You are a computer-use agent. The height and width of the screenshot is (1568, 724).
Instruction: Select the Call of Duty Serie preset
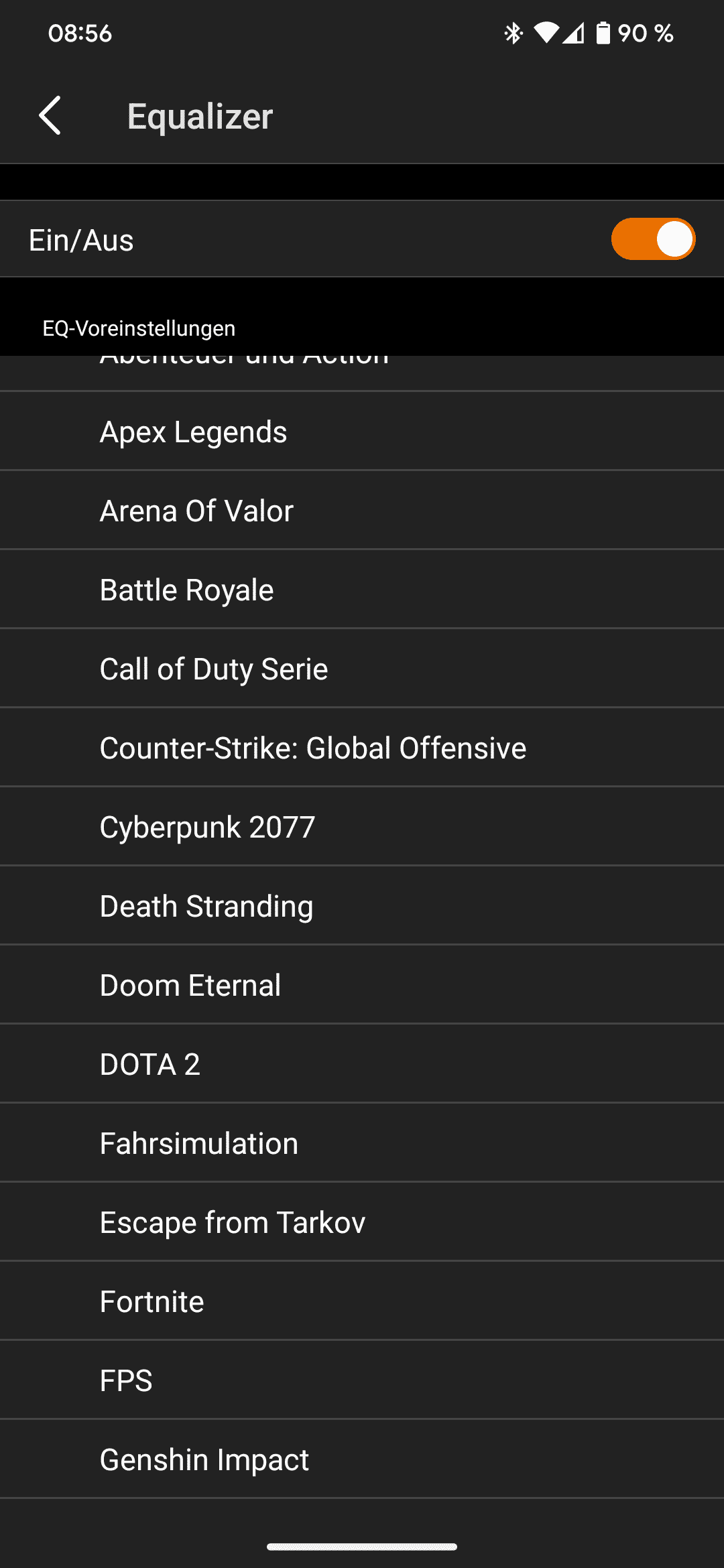(214, 669)
